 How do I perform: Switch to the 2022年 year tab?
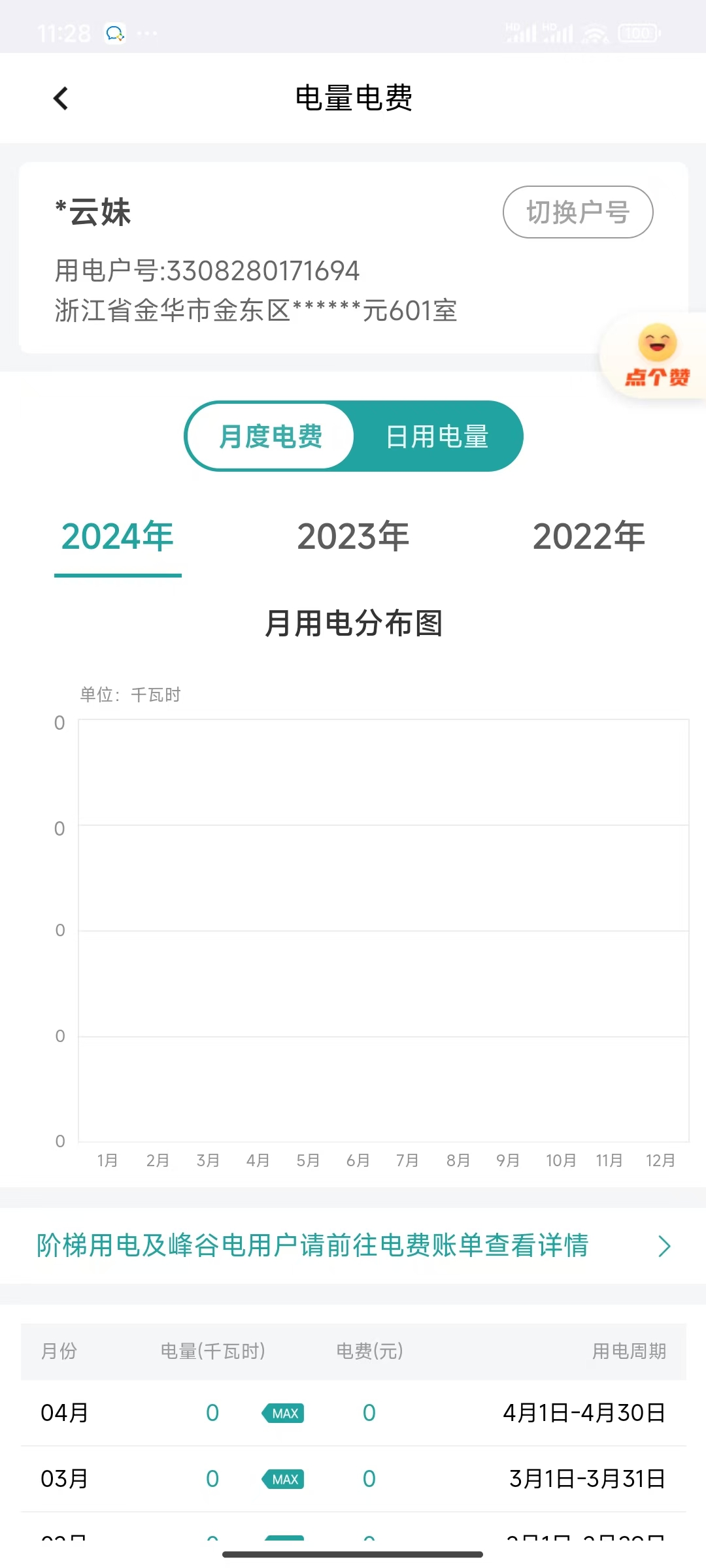pos(588,537)
